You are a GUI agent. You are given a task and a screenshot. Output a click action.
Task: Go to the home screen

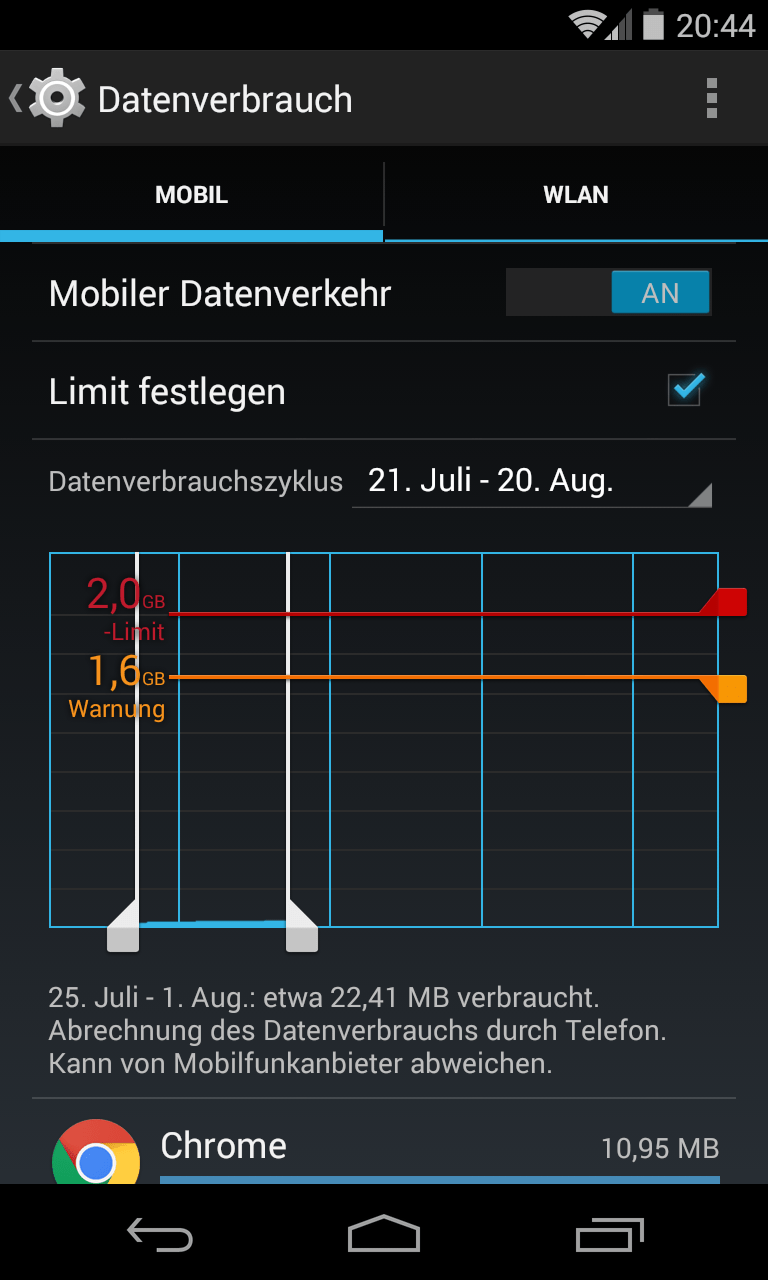[x=384, y=1235]
